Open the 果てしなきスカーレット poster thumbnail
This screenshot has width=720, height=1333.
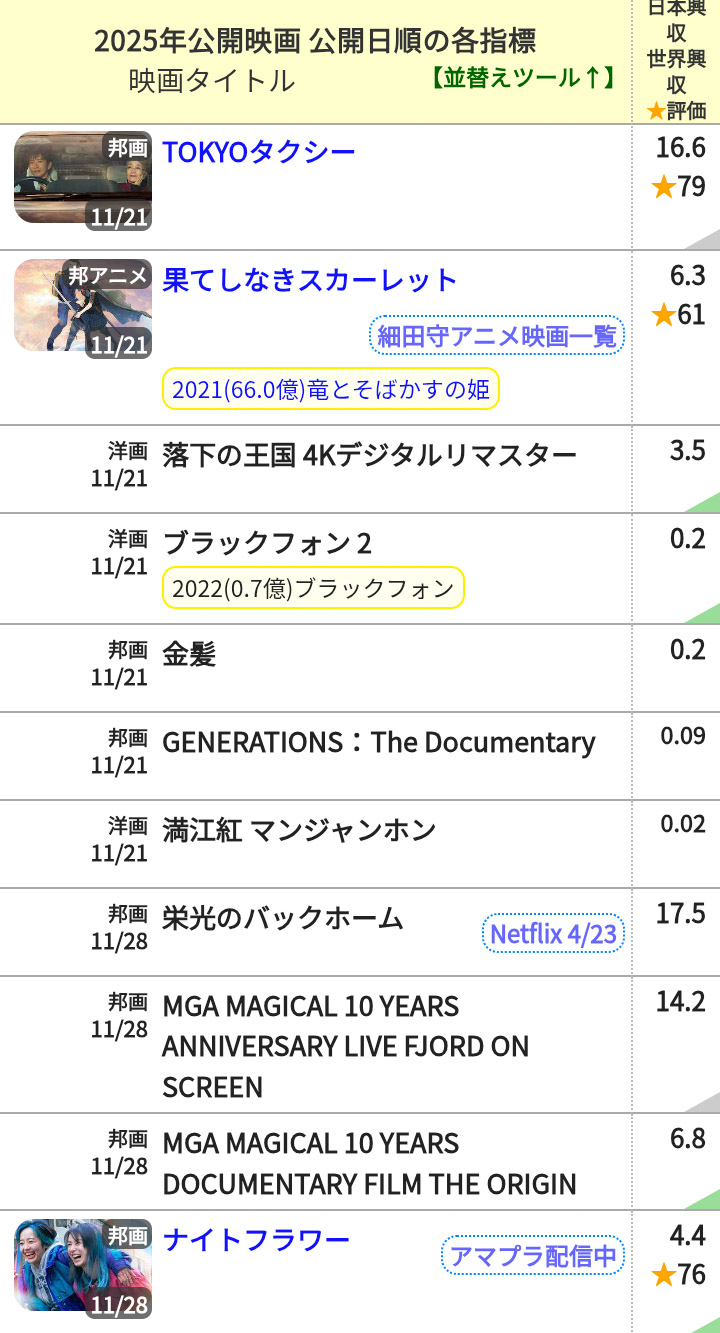(x=82, y=307)
